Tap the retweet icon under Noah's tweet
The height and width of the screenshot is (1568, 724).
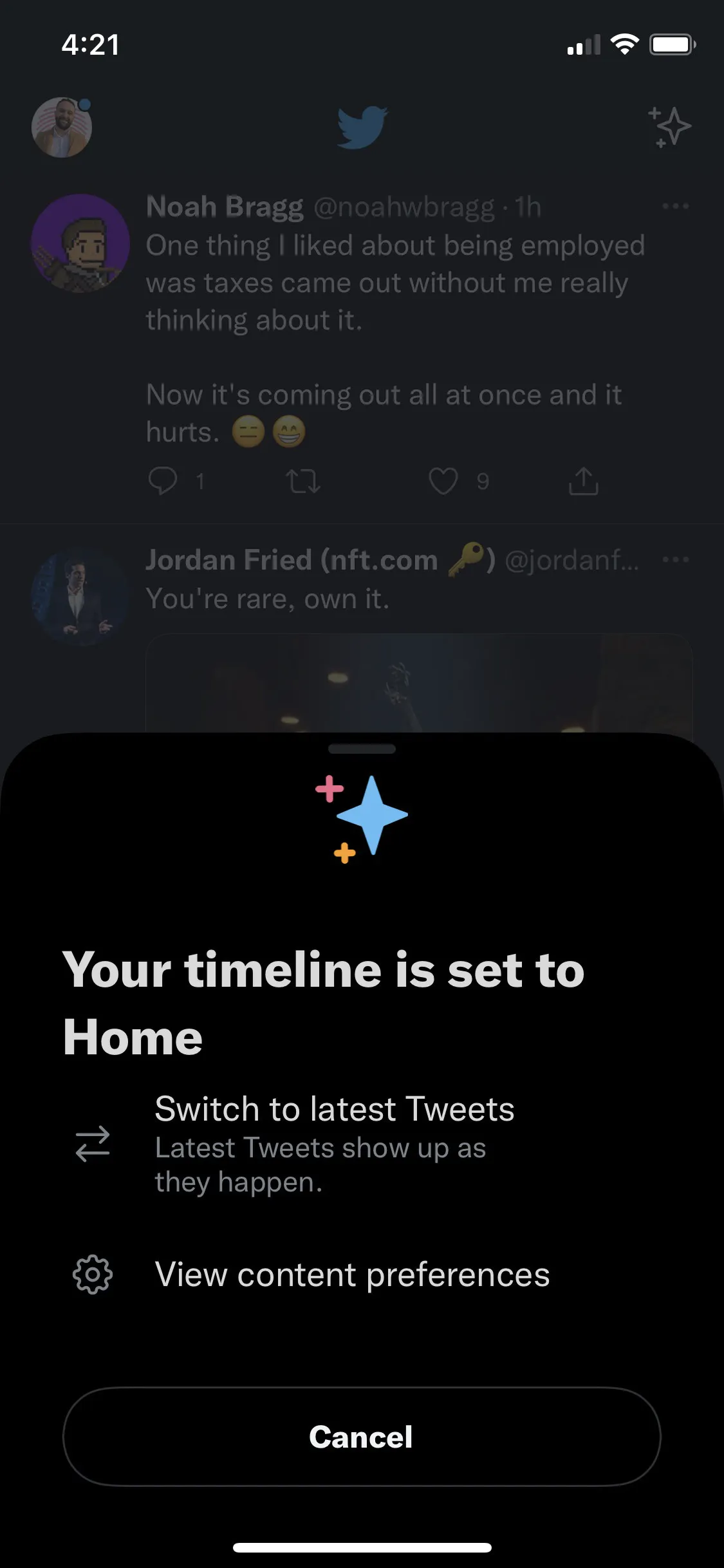[304, 480]
